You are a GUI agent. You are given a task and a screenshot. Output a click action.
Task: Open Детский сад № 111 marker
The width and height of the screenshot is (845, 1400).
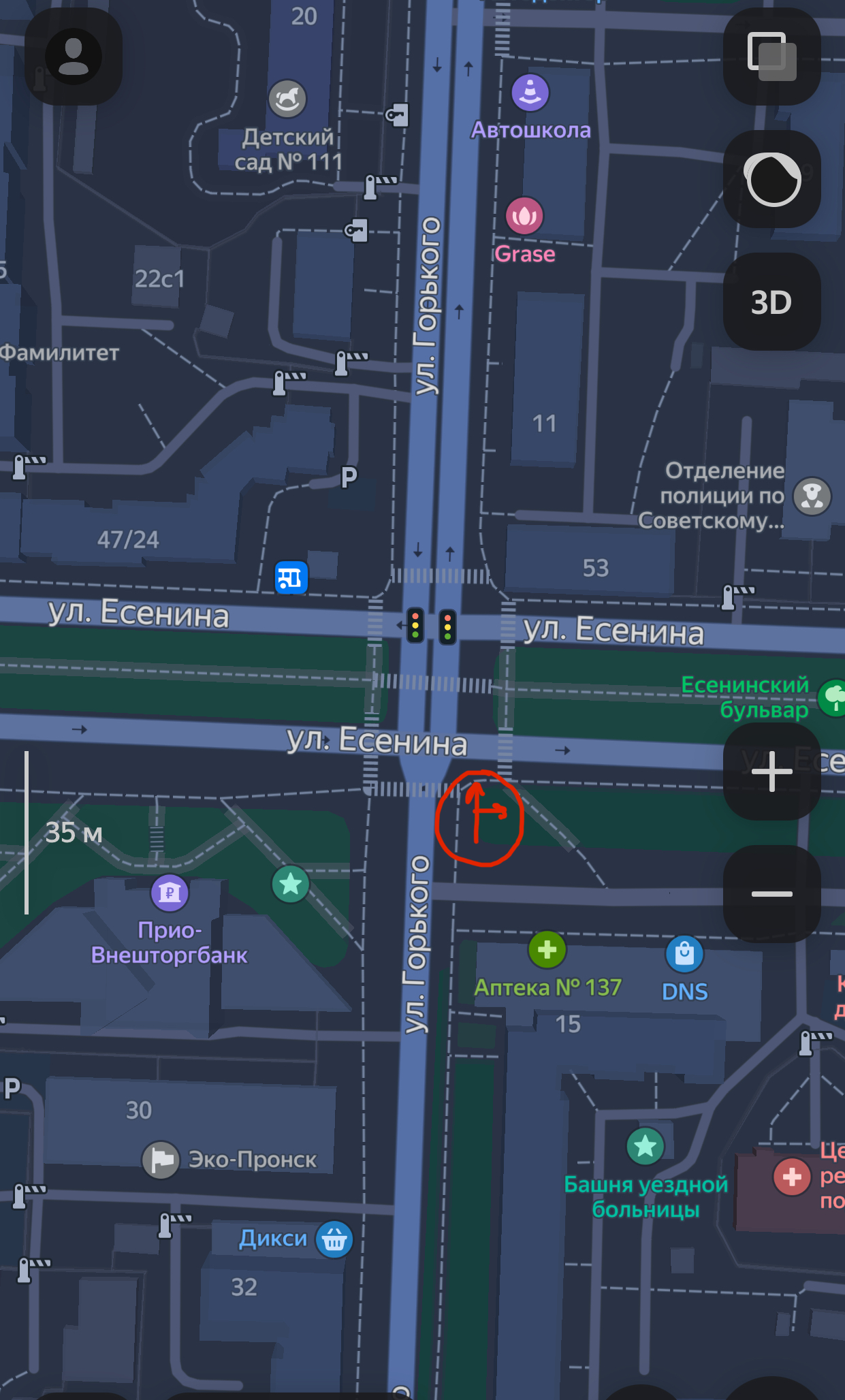tap(287, 99)
